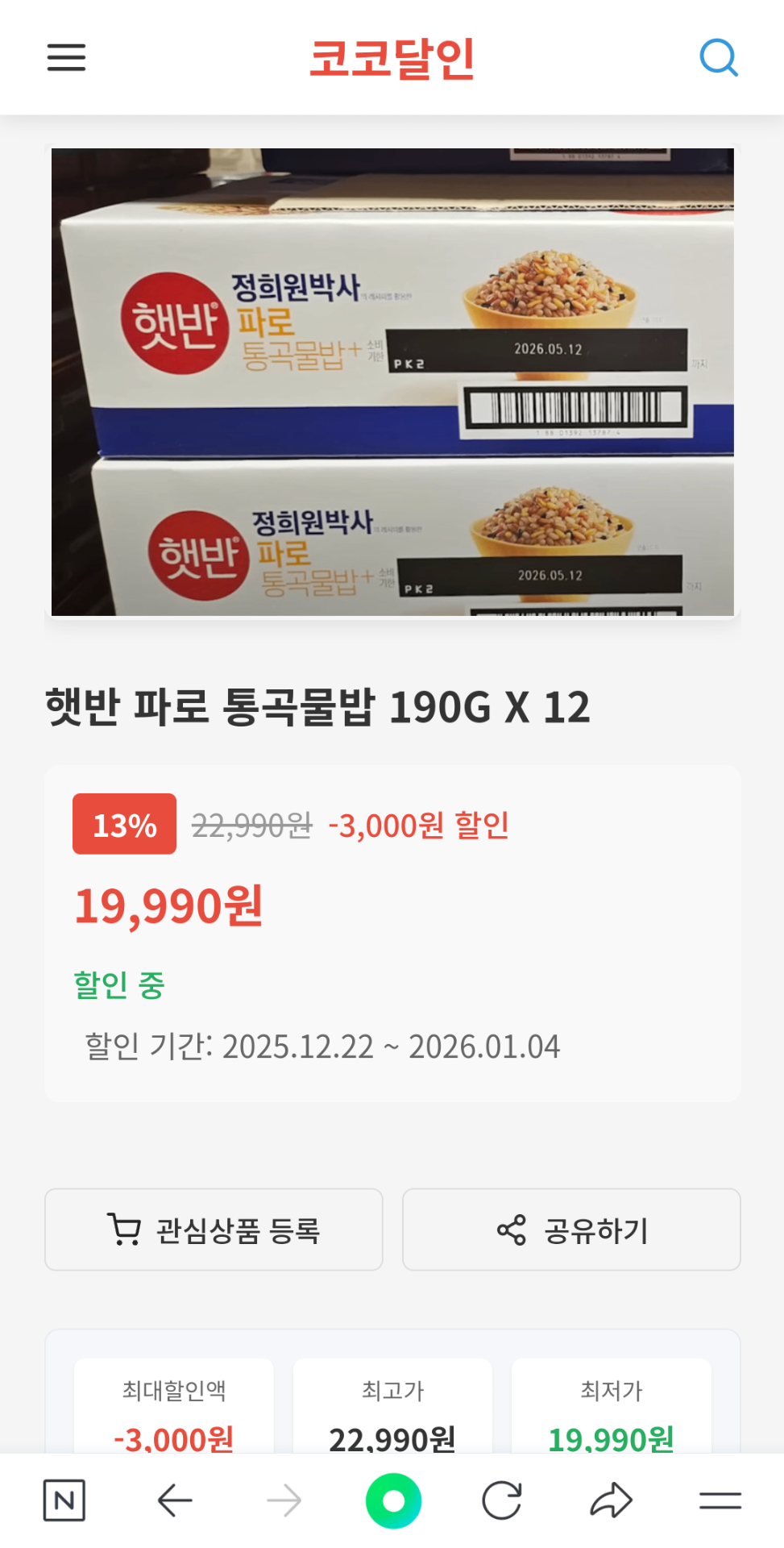Image resolution: width=784 pixels, height=1548 pixels.
Task: Open the Naver N home button
Action: (x=64, y=1500)
